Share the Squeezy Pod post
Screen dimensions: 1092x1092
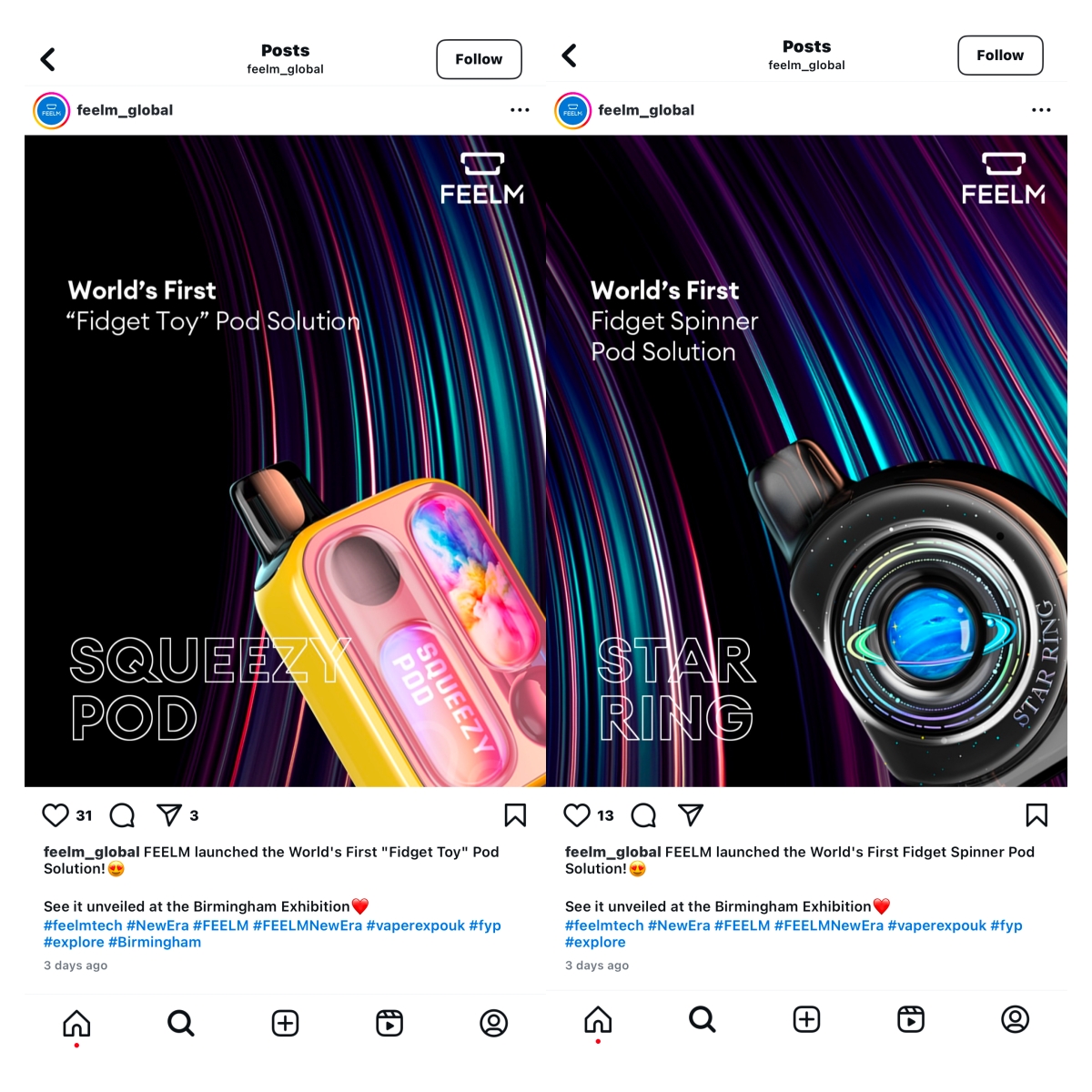(169, 814)
